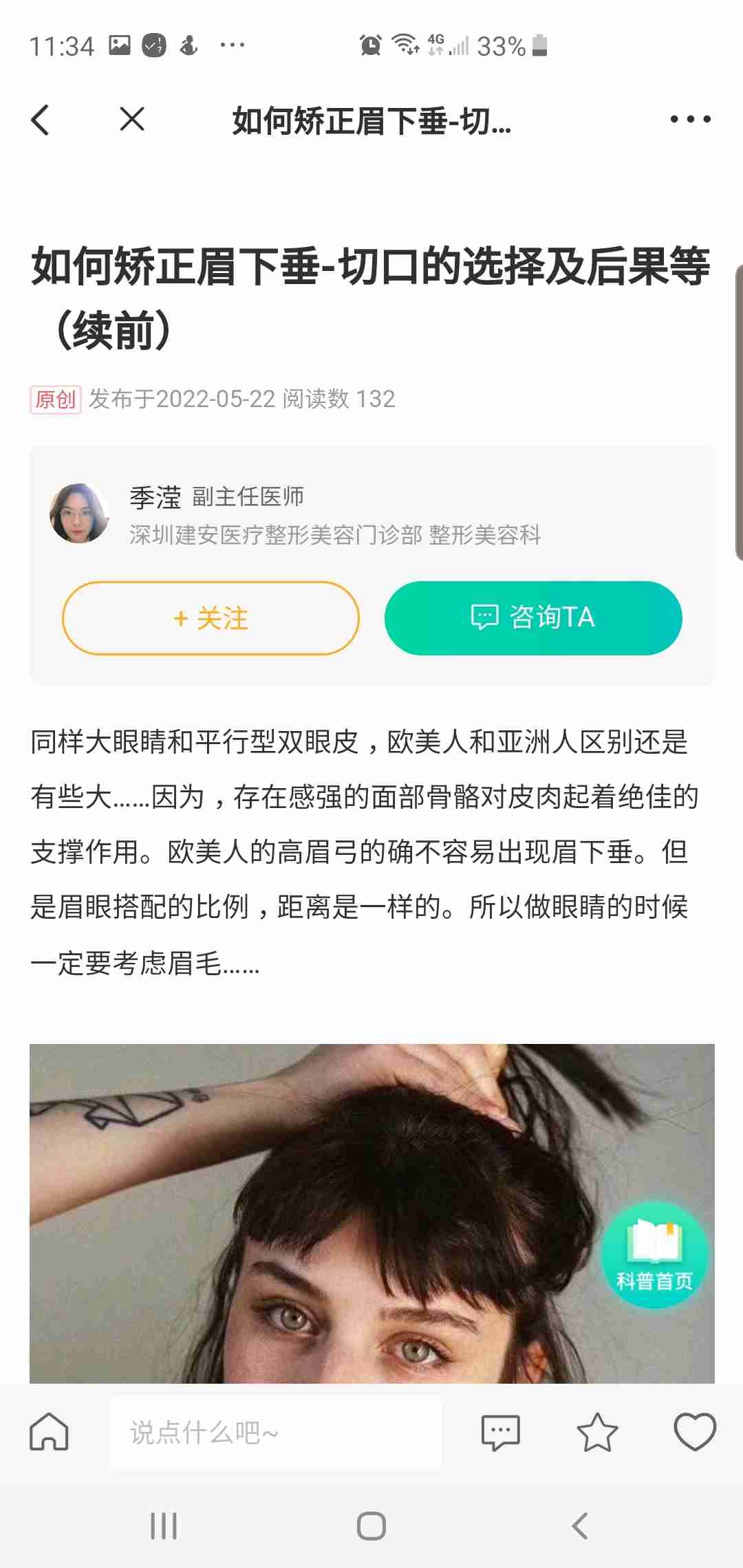Bookmark the article with the star icon
The width and height of the screenshot is (743, 1568).
point(596,1433)
